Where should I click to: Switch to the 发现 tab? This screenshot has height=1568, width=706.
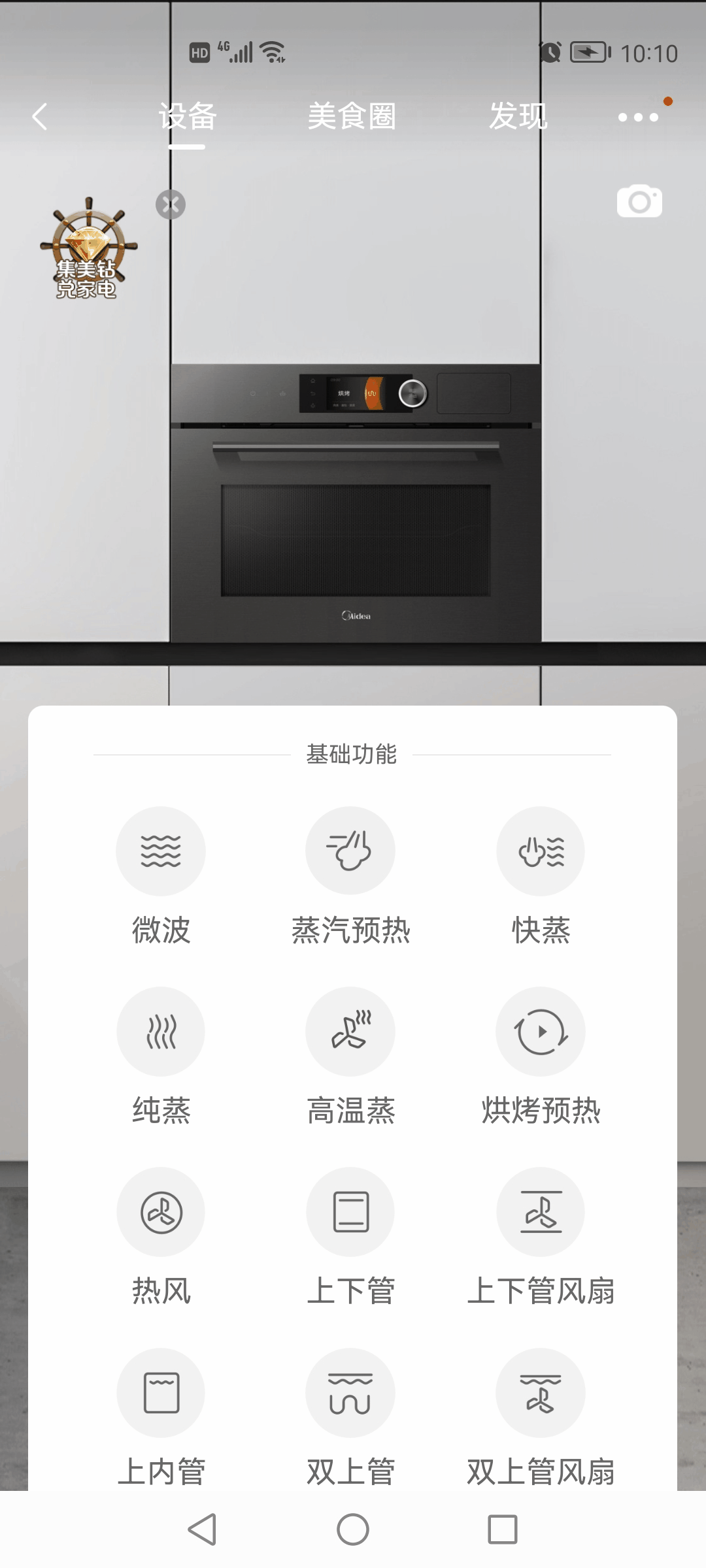pyautogui.click(x=518, y=117)
